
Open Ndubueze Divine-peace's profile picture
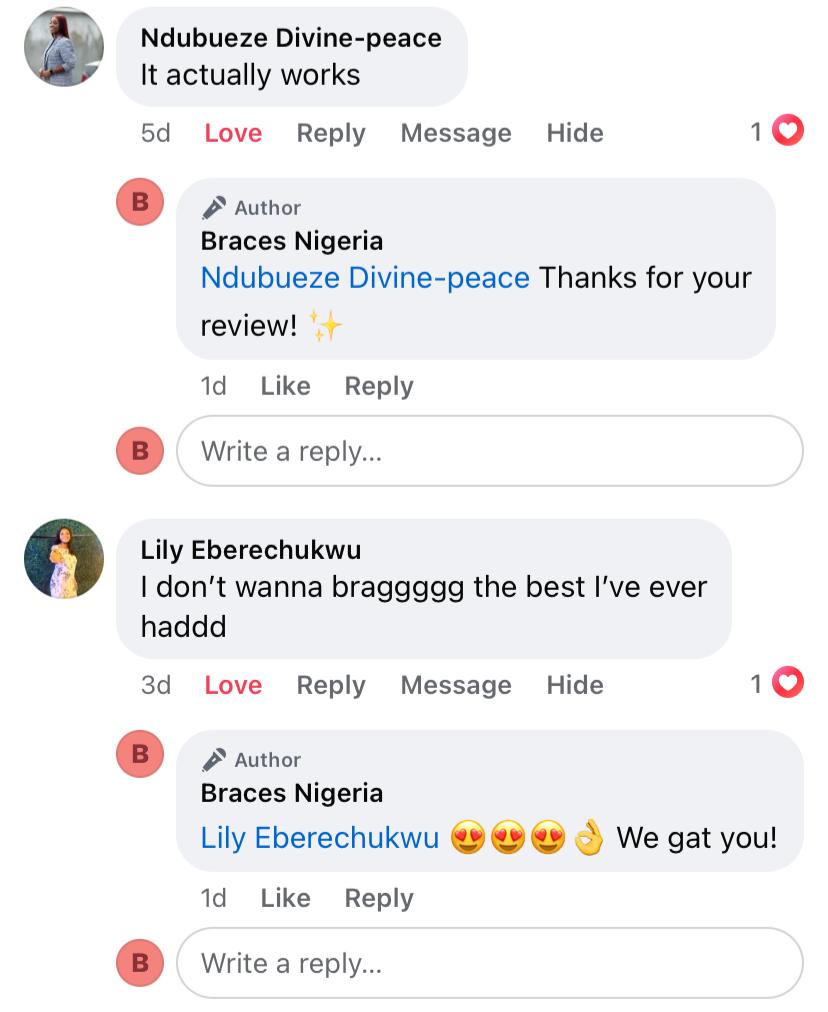(64, 47)
